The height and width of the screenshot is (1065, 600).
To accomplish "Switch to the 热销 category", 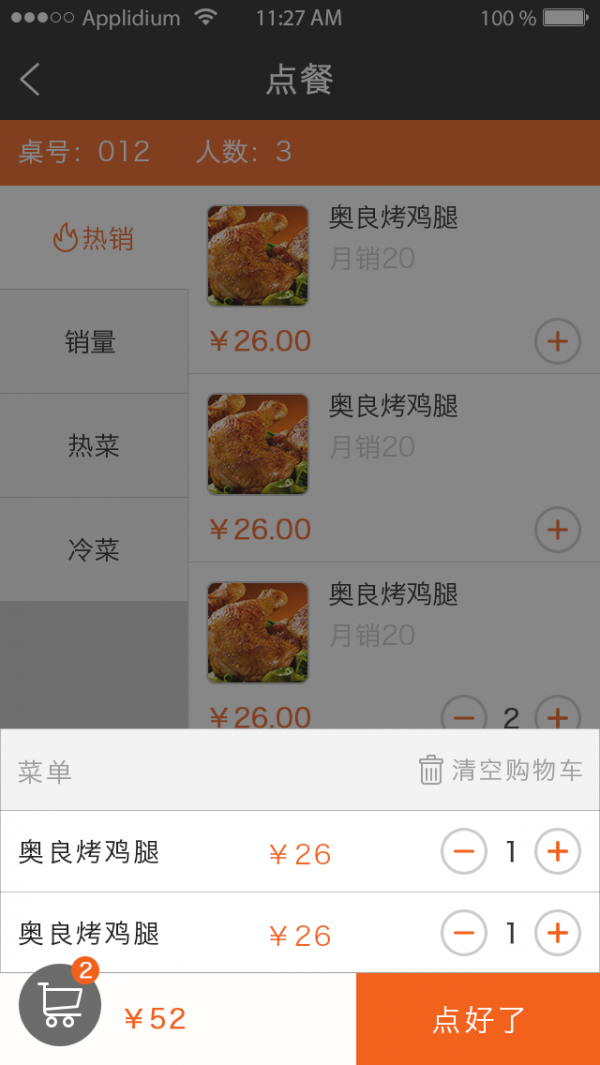I will pos(94,238).
